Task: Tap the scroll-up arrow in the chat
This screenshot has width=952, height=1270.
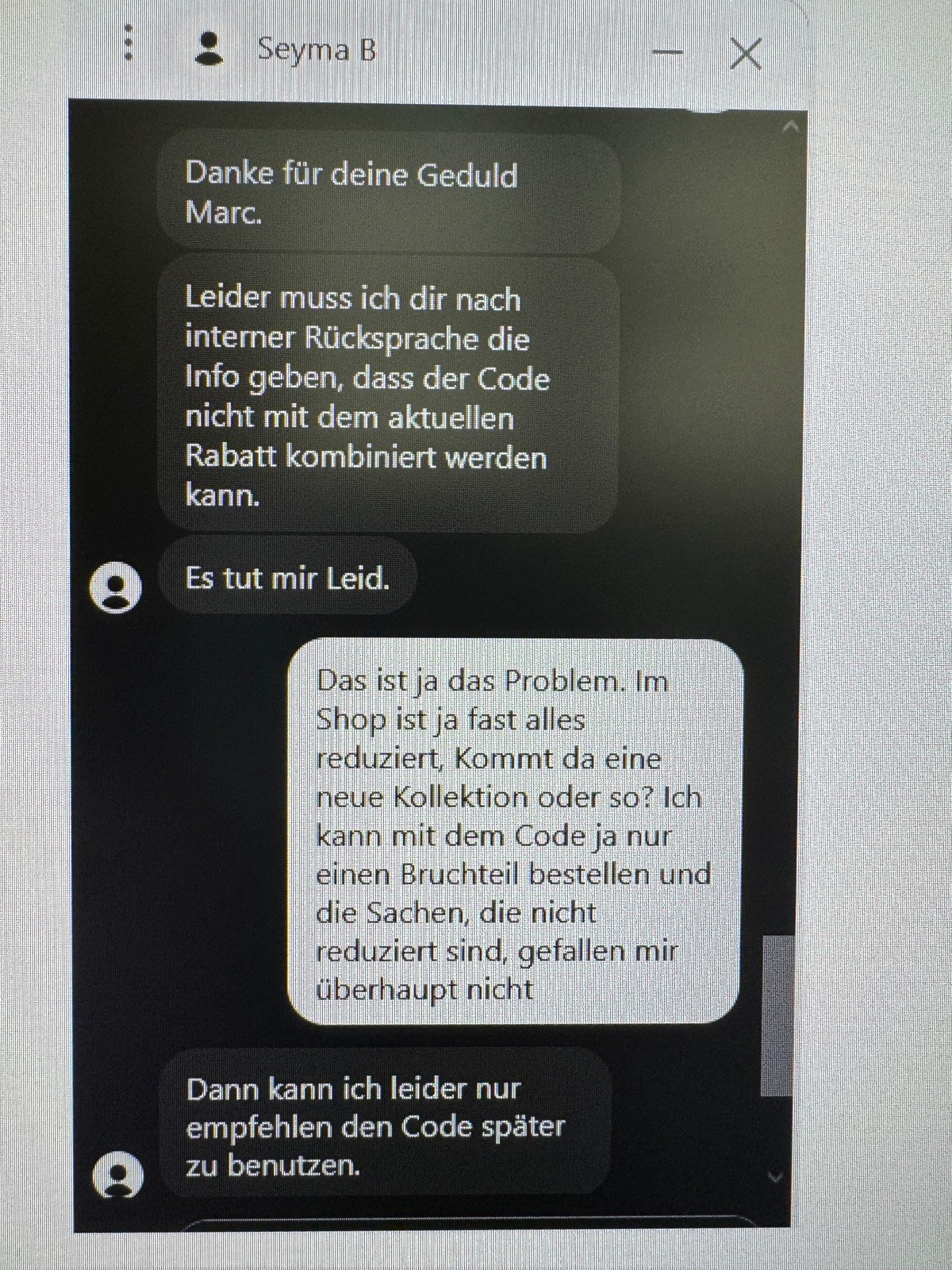Action: click(x=790, y=126)
